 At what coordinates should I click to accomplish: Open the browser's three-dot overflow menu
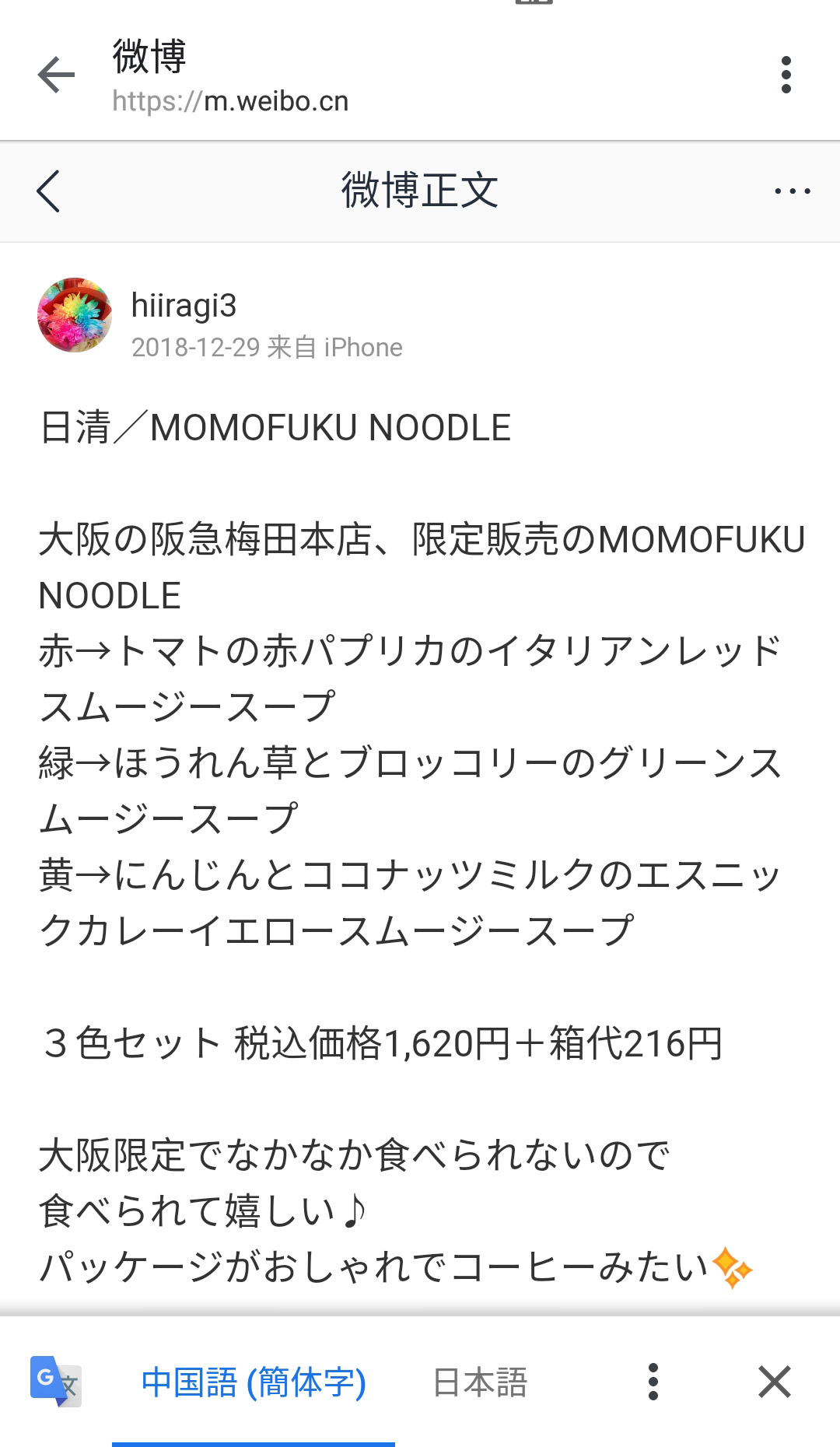(786, 75)
